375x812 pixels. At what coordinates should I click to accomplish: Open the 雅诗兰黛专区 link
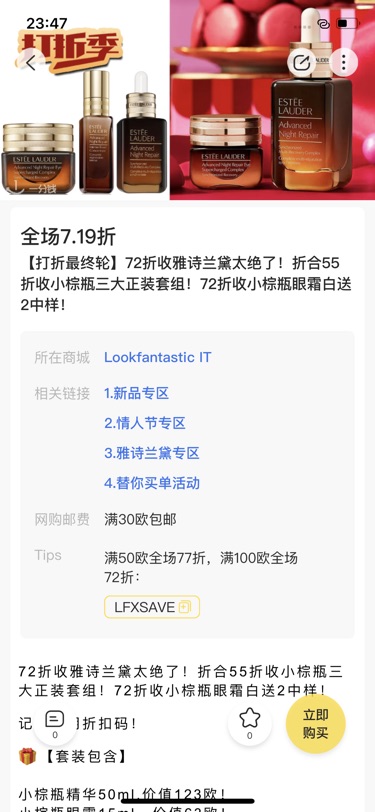152,454
